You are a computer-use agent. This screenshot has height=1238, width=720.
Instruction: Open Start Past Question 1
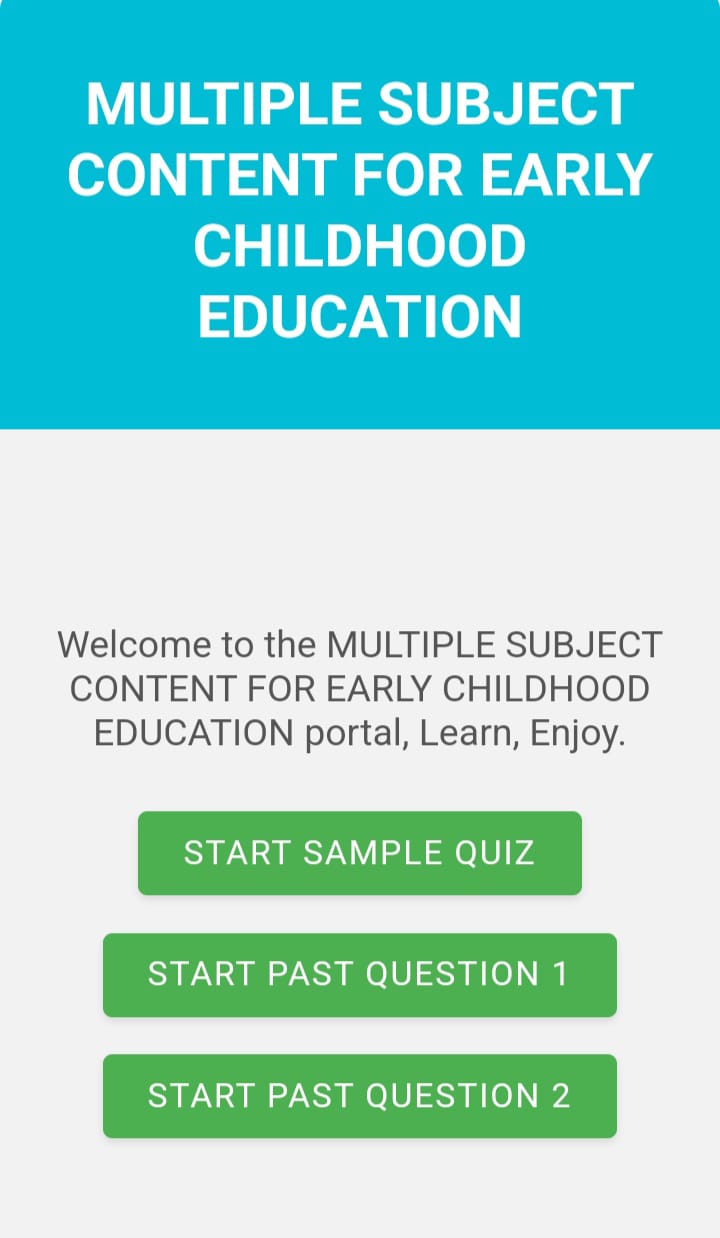tap(360, 975)
